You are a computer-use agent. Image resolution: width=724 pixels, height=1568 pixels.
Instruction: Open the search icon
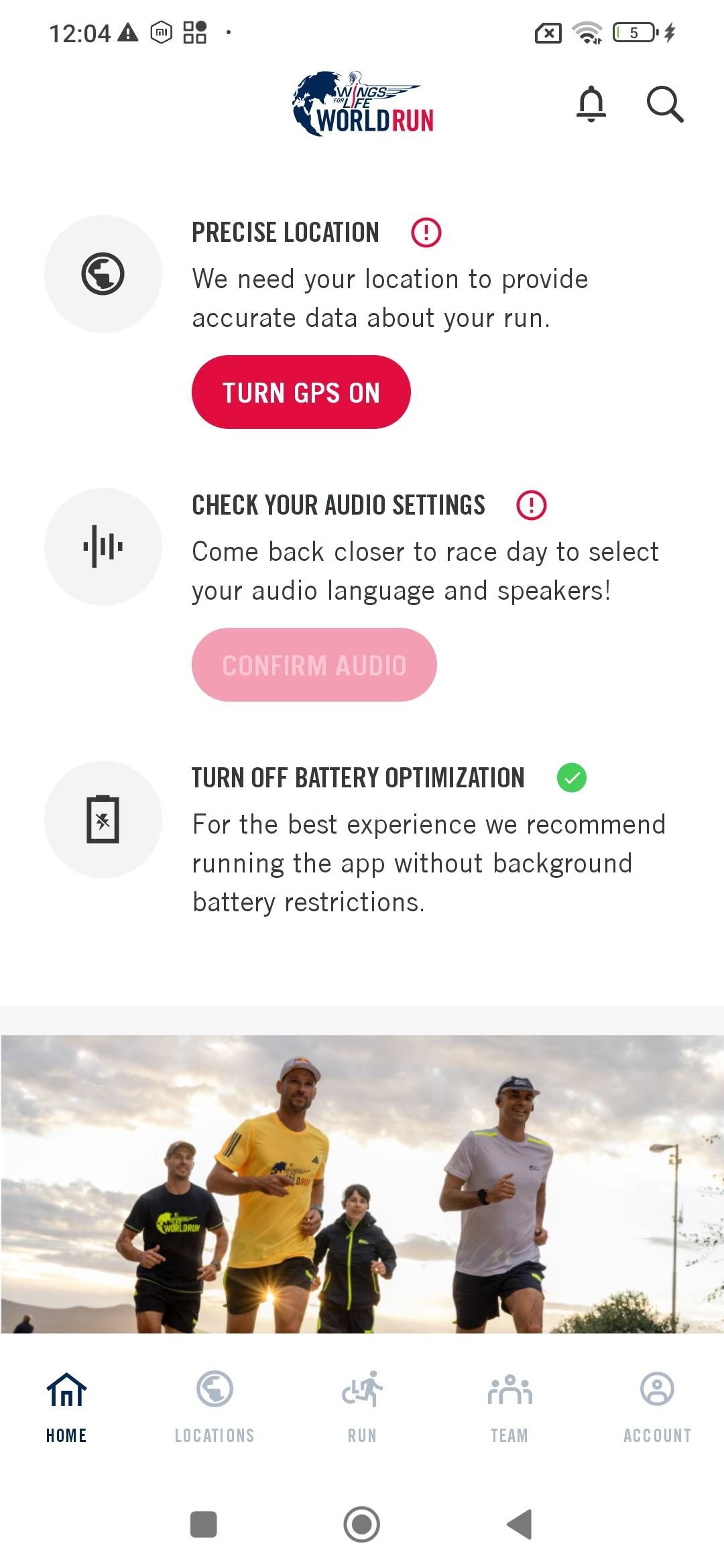click(664, 104)
